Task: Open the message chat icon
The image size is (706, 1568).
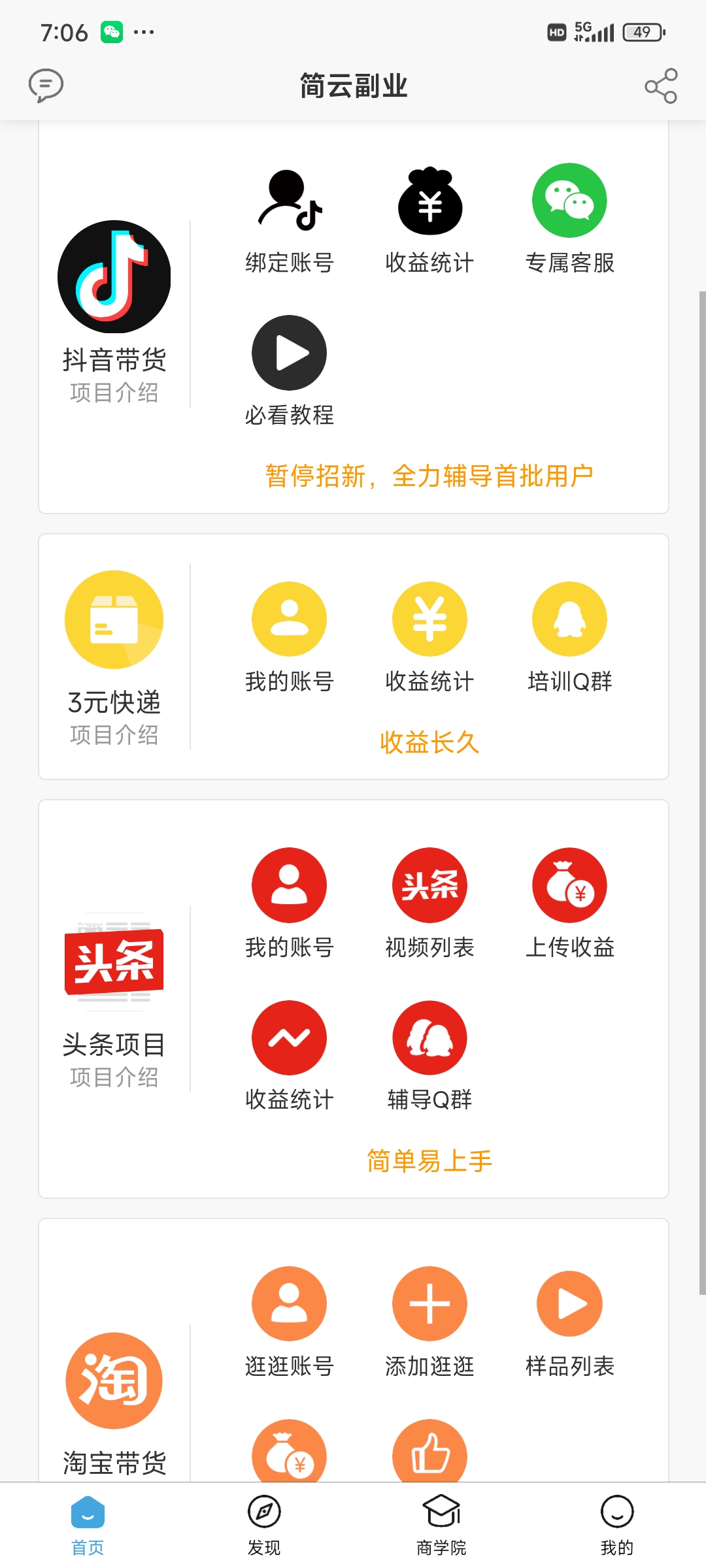Action: 46,85
